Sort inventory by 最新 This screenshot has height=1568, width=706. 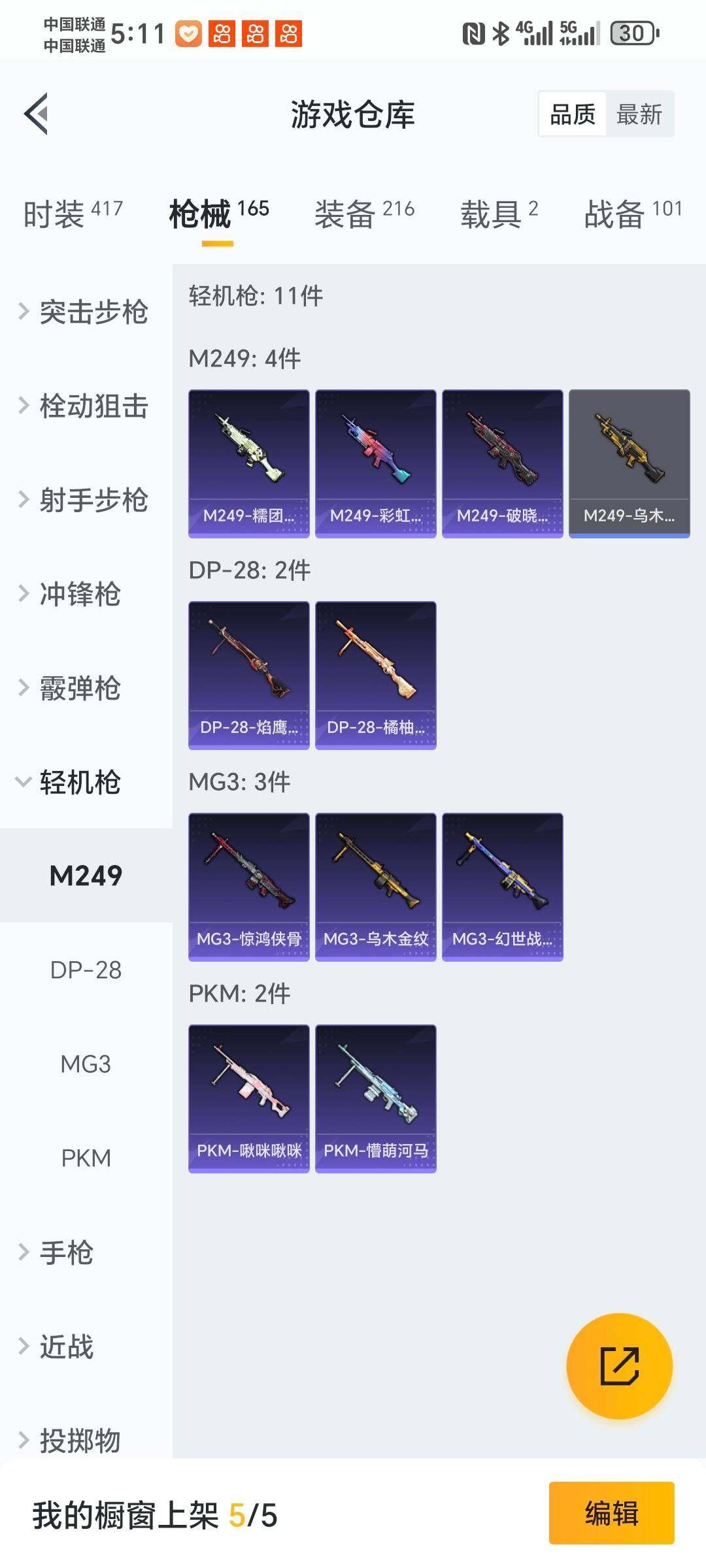pos(639,114)
